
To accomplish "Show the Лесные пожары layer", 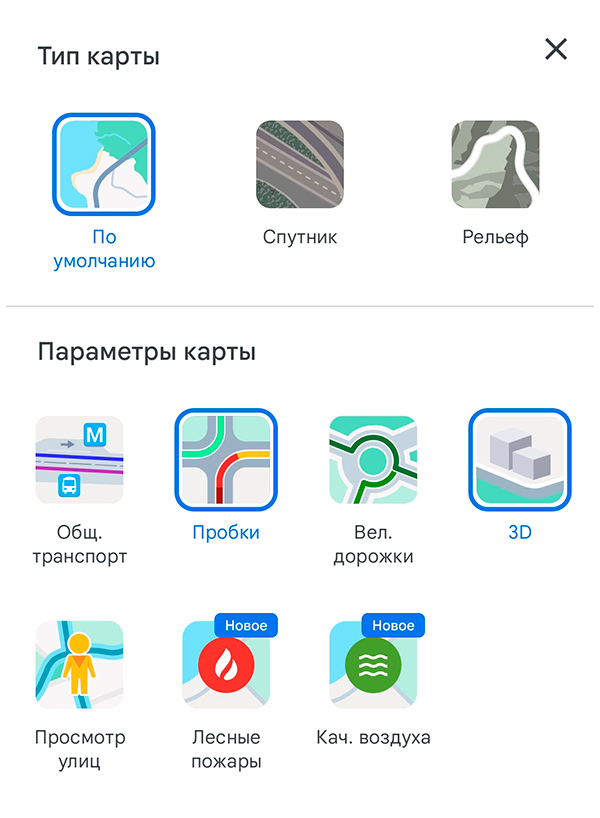I will pos(226,665).
